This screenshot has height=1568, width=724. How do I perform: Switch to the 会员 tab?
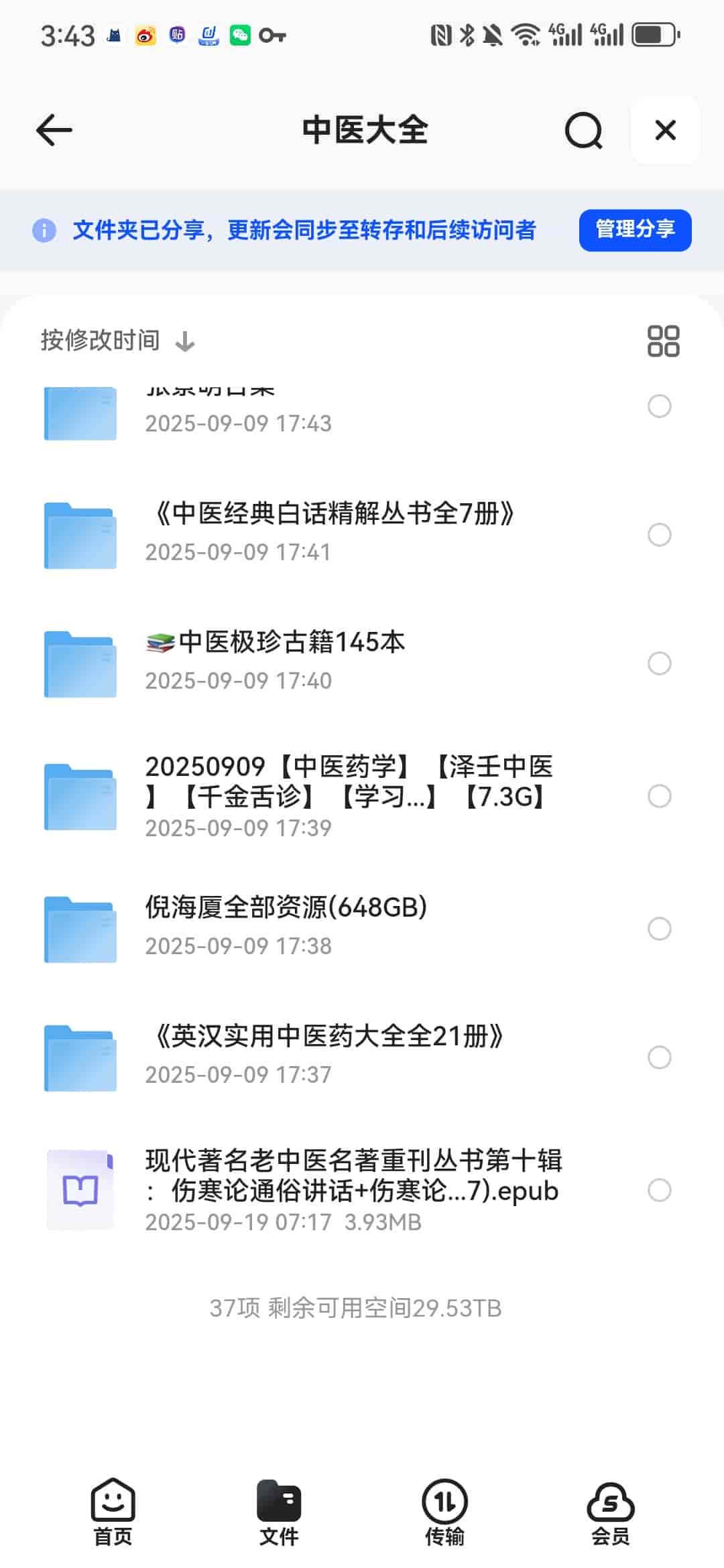tap(610, 1512)
